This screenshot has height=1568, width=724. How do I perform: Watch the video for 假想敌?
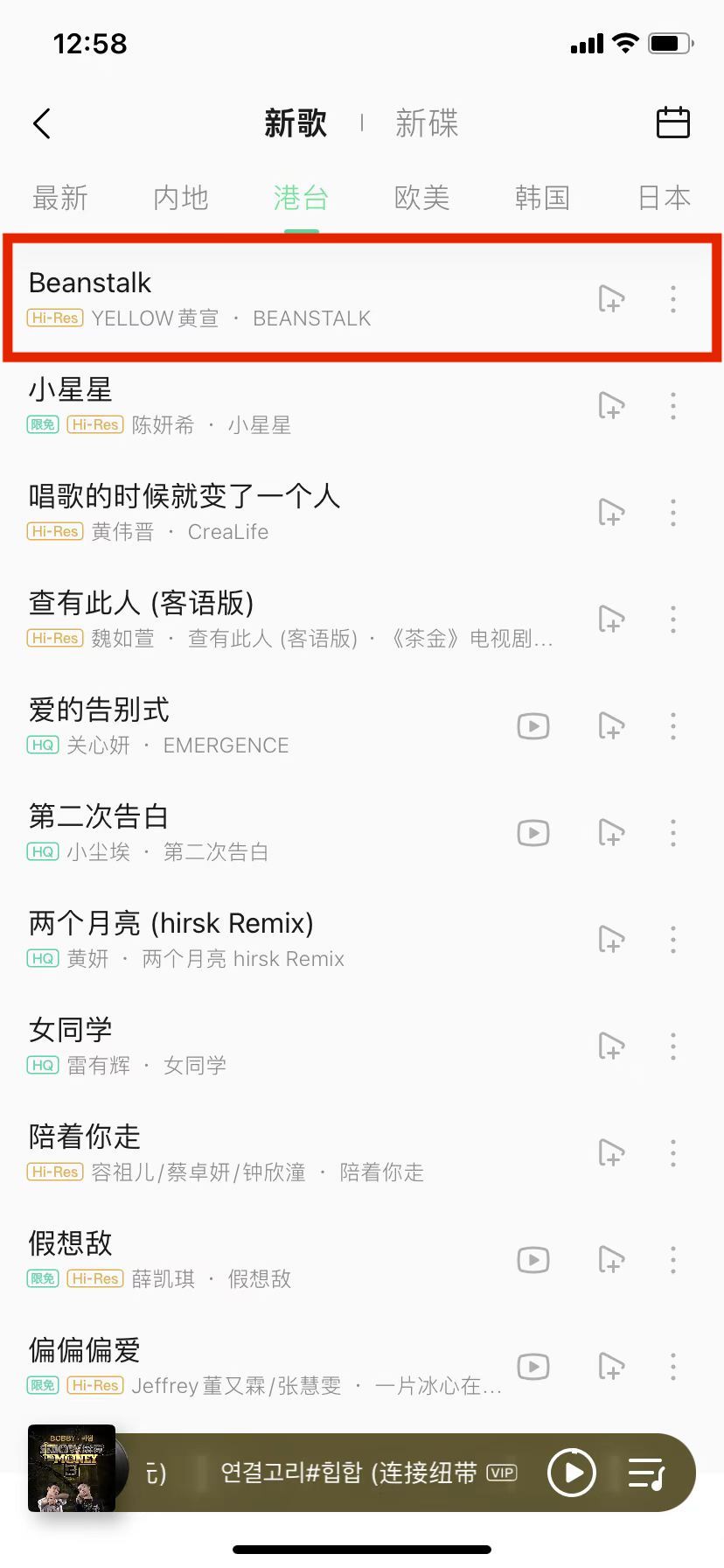533,1260
